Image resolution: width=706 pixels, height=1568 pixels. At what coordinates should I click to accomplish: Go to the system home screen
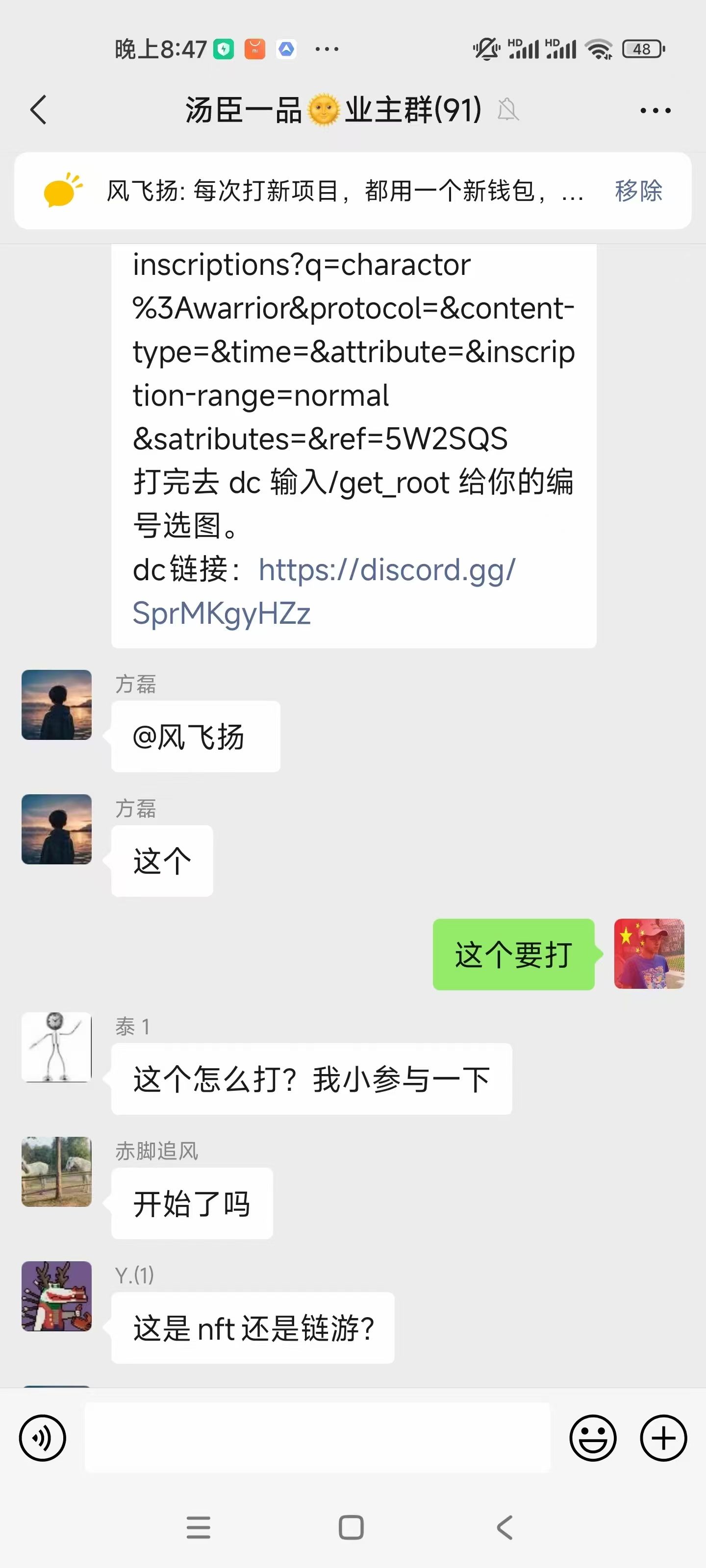click(351, 1527)
